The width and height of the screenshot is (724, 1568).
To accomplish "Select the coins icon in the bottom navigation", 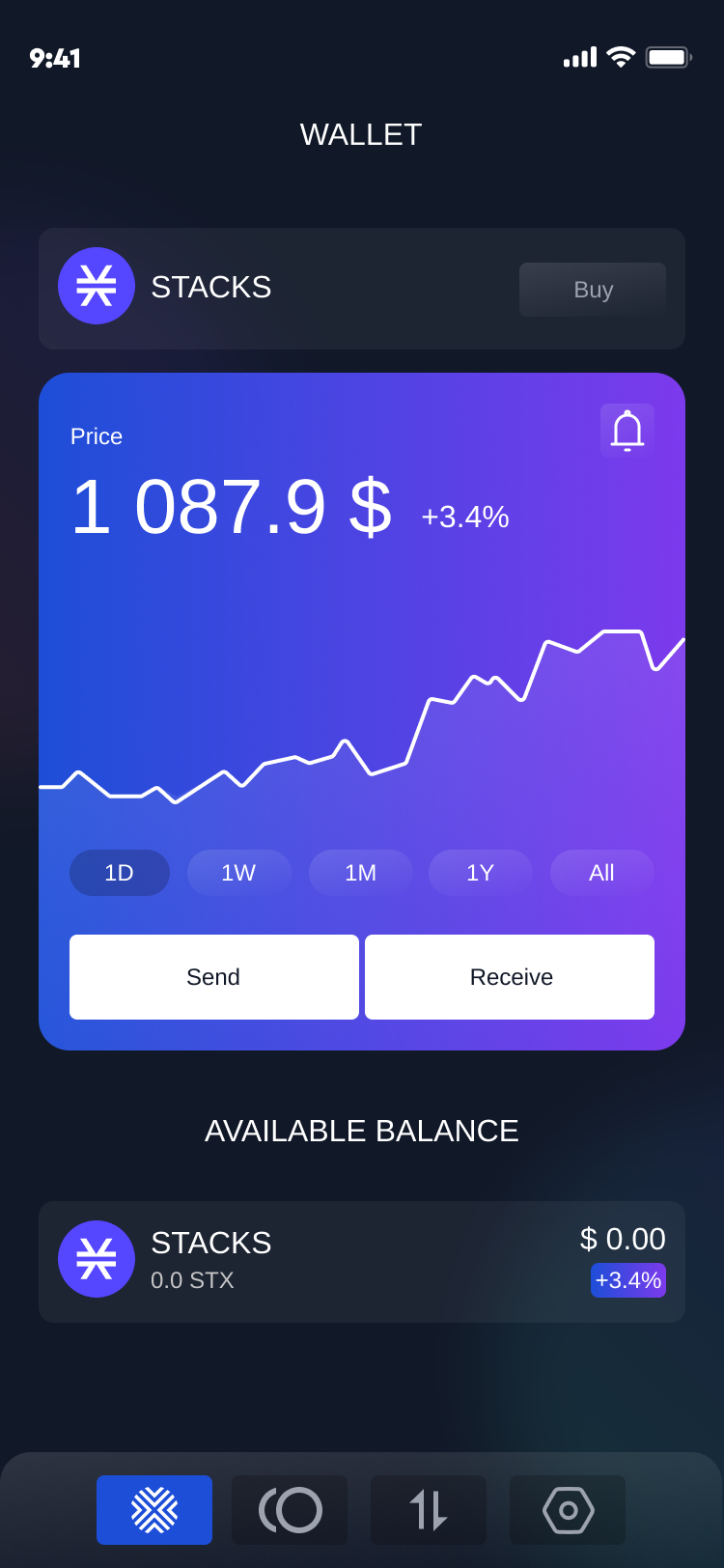I will tap(289, 1508).
